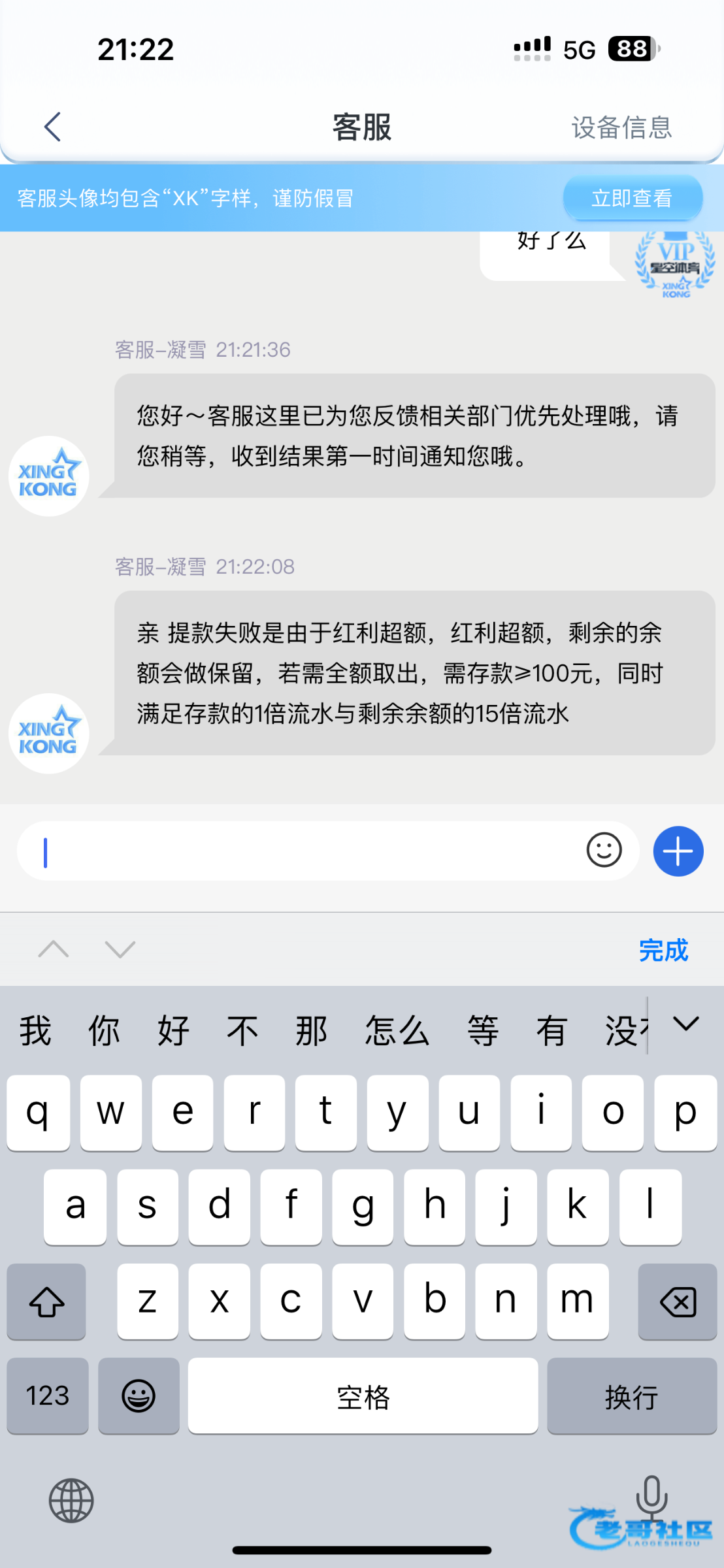Expand the keyboard candidate list
724x1568 pixels.
pyautogui.click(x=686, y=1024)
